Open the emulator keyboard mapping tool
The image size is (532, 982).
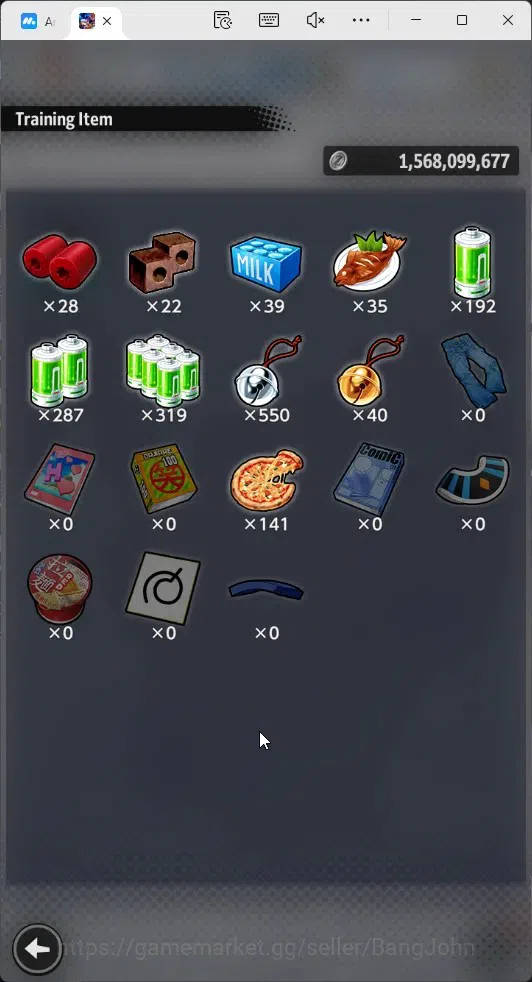pos(269,20)
